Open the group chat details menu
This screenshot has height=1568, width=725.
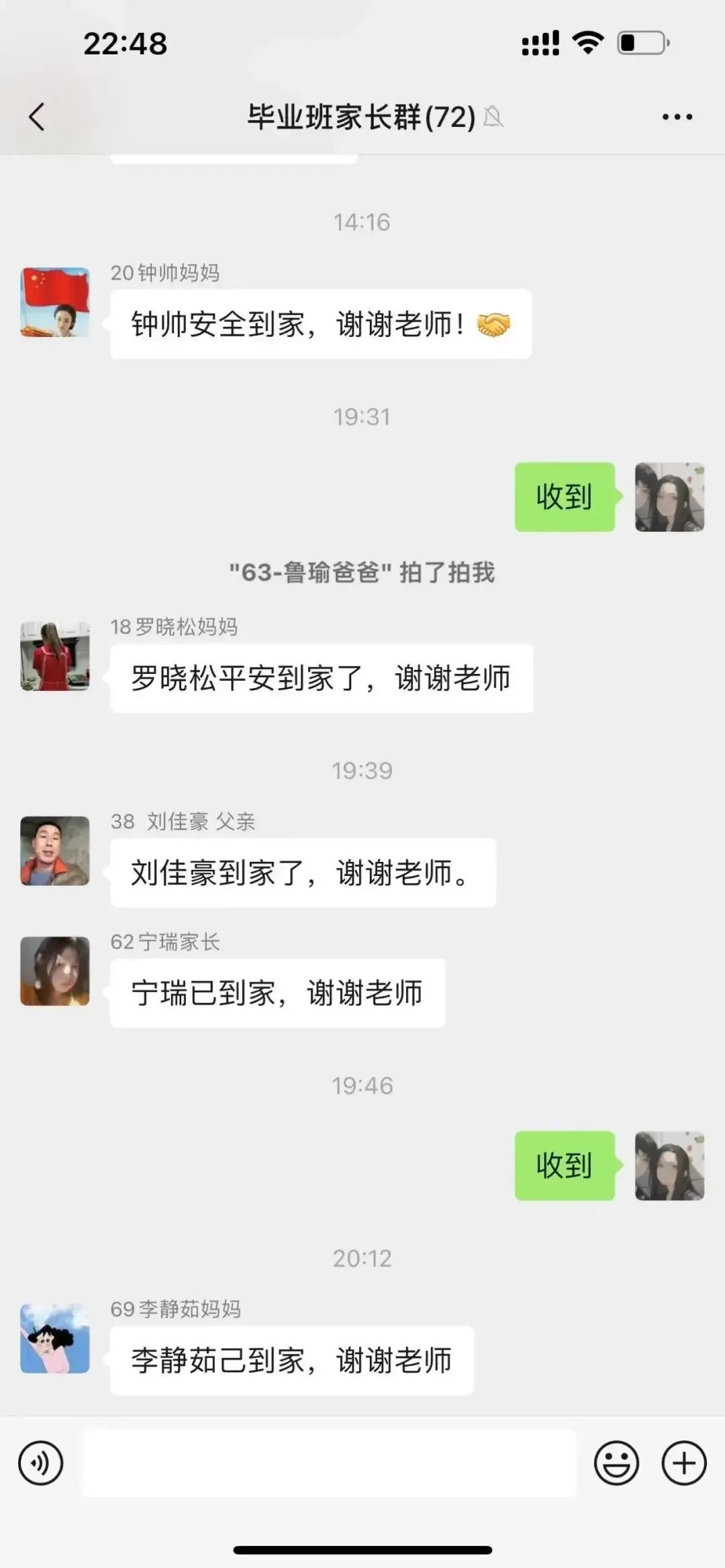pyautogui.click(x=677, y=117)
